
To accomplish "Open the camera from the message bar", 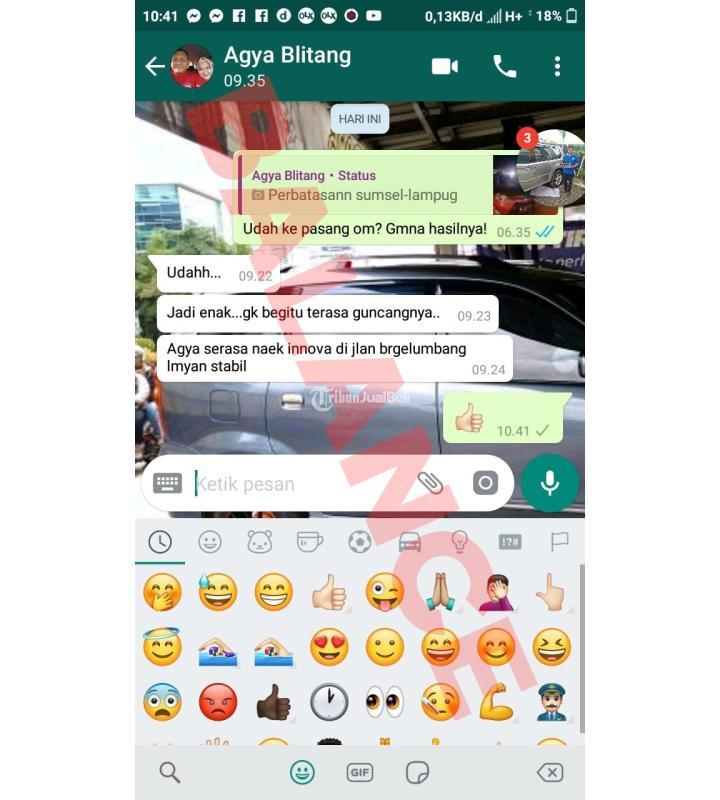I will [485, 484].
